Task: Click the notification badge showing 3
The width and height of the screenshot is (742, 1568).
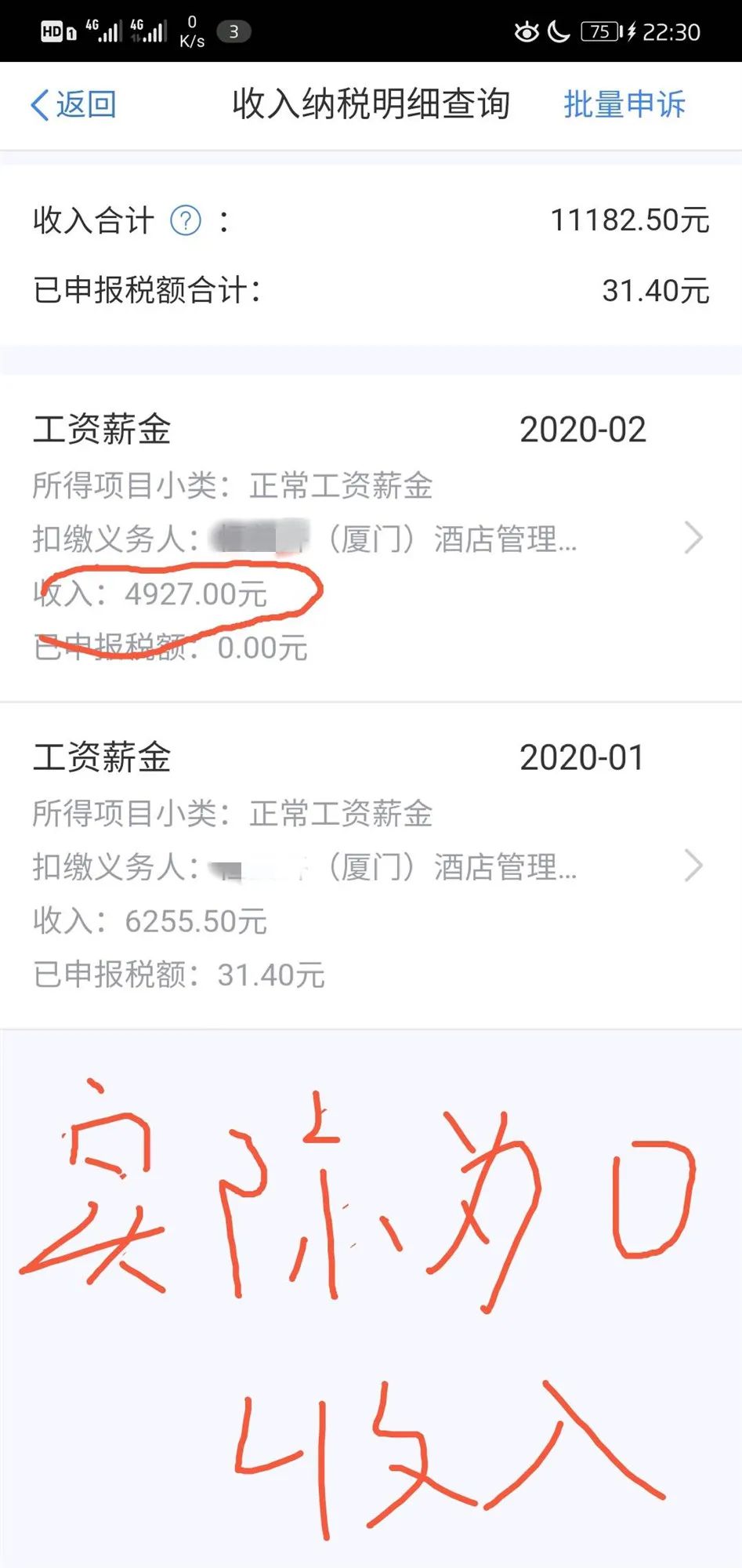Action: tap(233, 32)
